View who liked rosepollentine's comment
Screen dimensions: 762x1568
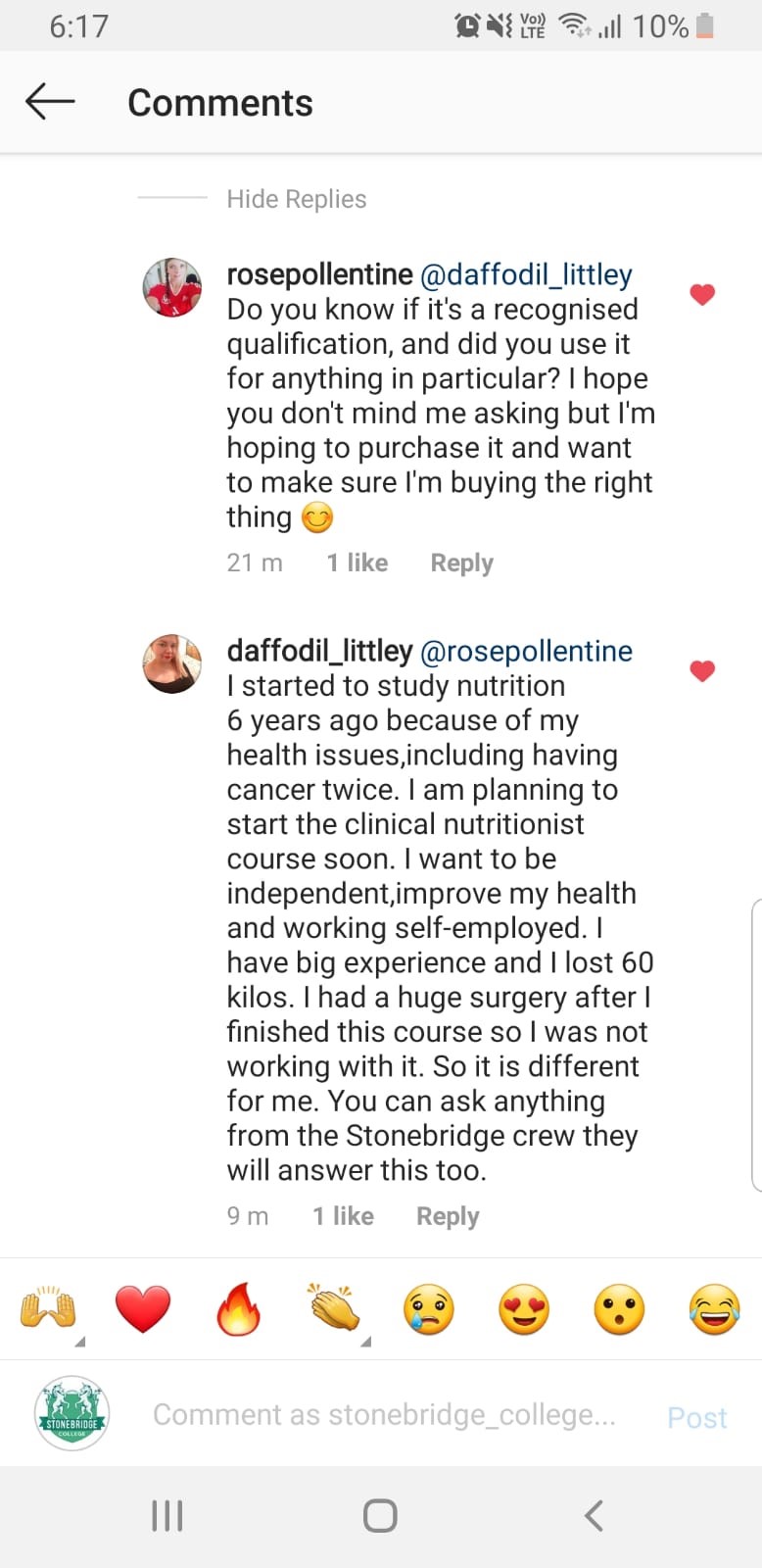pyautogui.click(x=357, y=563)
